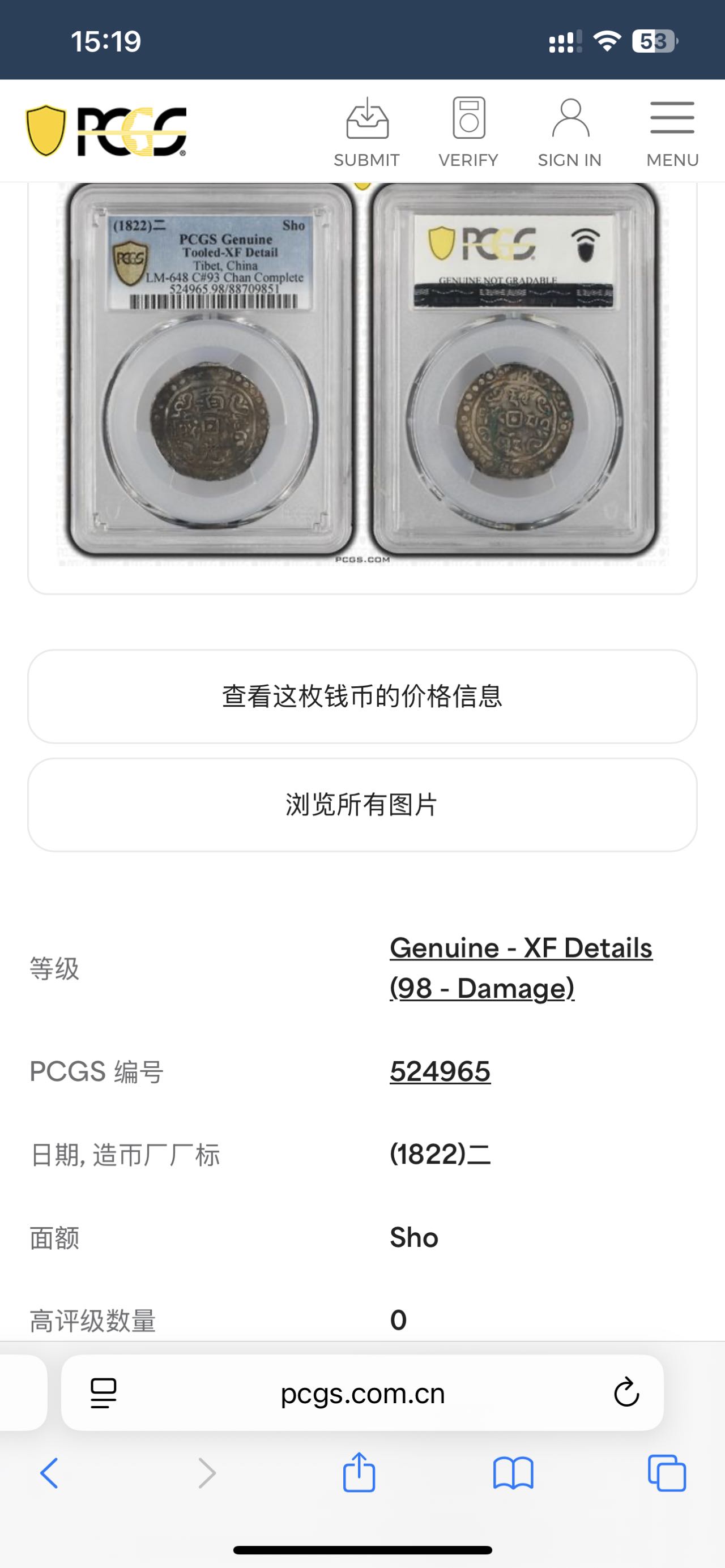The height and width of the screenshot is (1568, 725).
Task: Open the page format menu in address bar
Action: 104,1392
